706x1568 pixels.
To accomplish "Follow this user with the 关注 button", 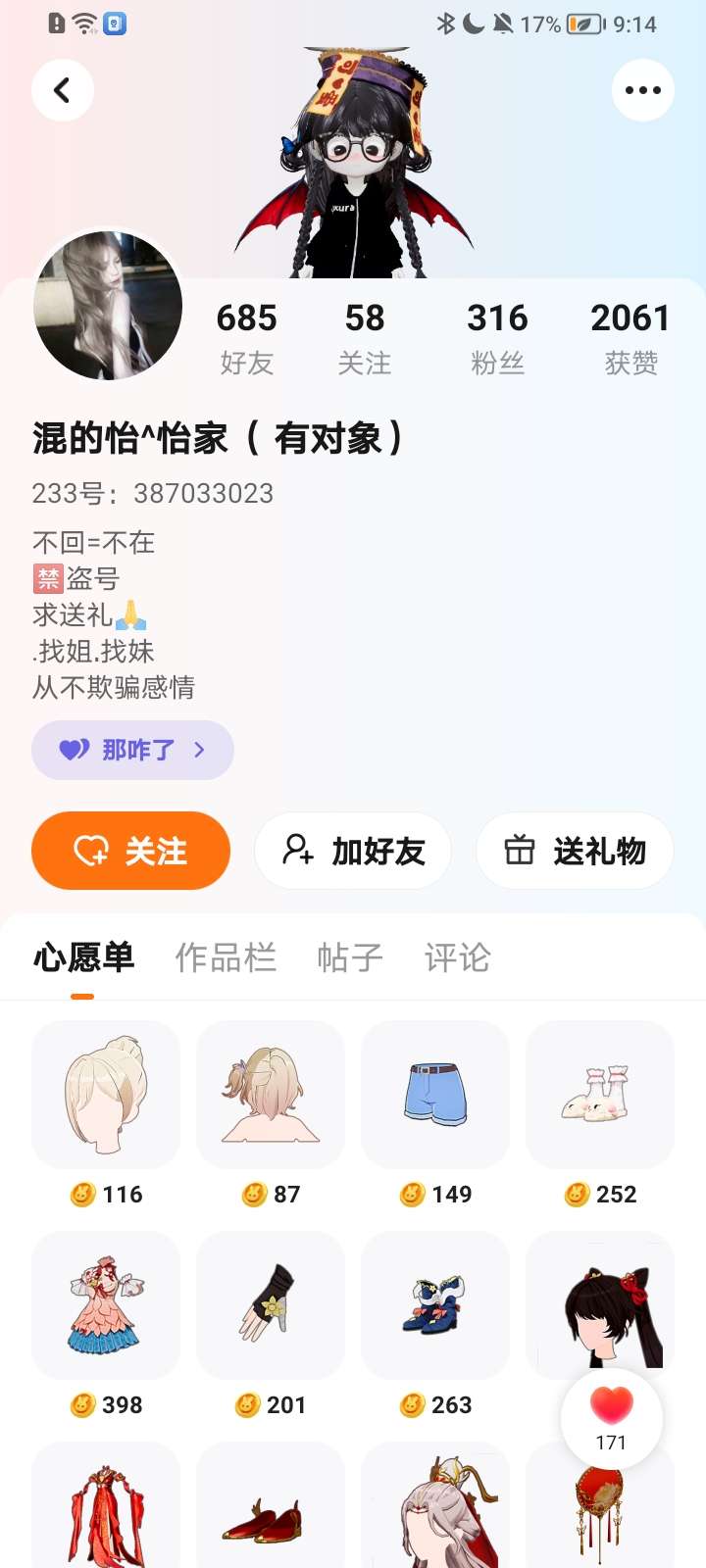I will [131, 851].
